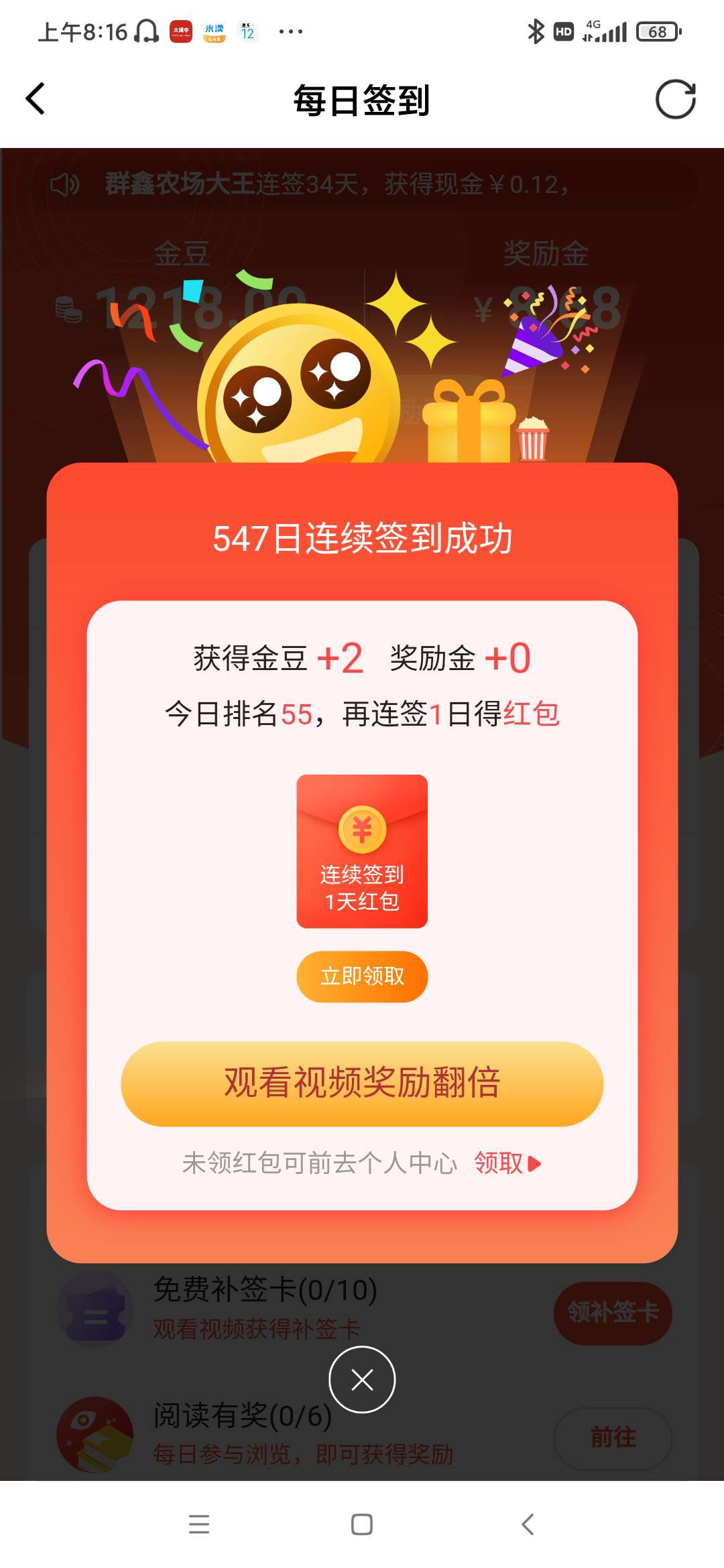Open the 连续签到1天红包 envelope
The image size is (724, 1568).
[x=362, y=851]
